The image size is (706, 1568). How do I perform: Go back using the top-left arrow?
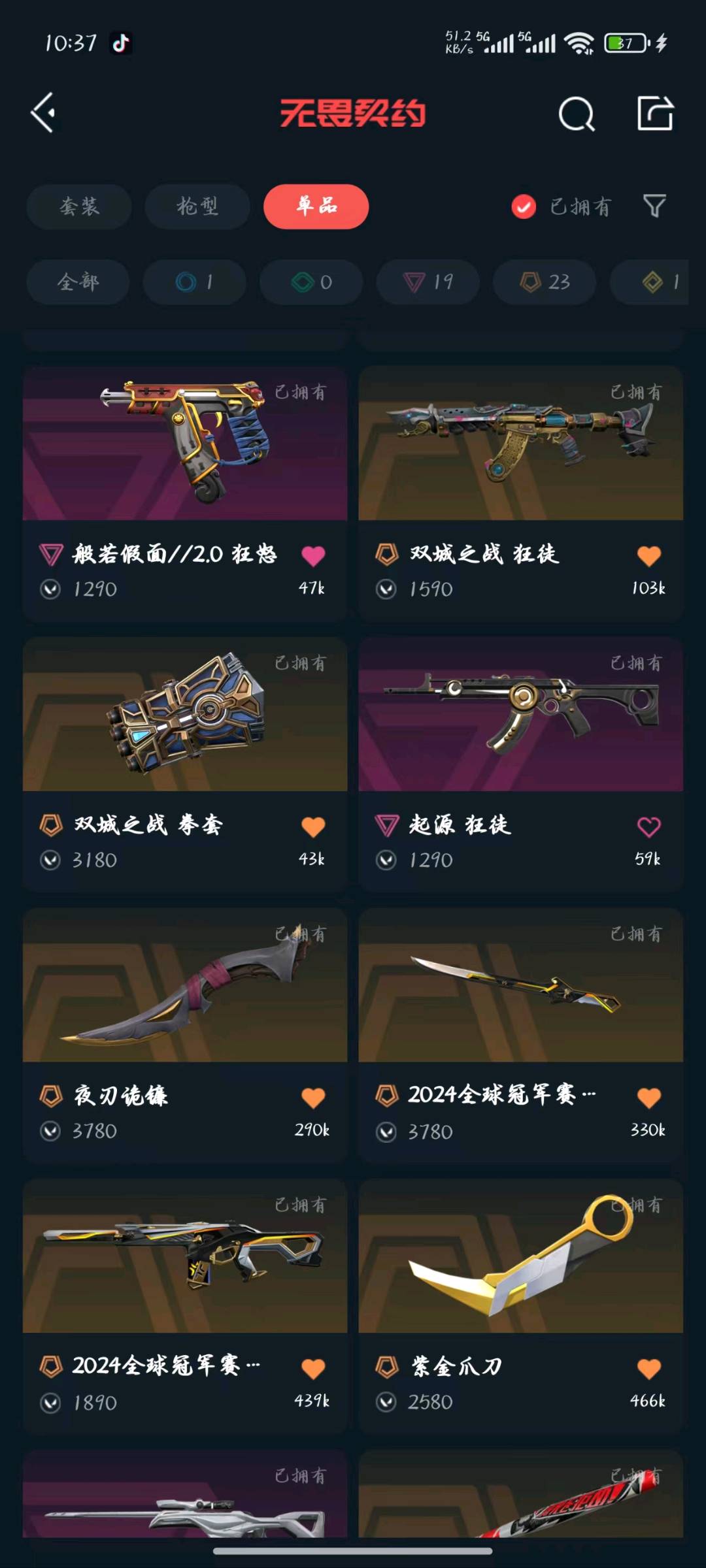pos(43,113)
